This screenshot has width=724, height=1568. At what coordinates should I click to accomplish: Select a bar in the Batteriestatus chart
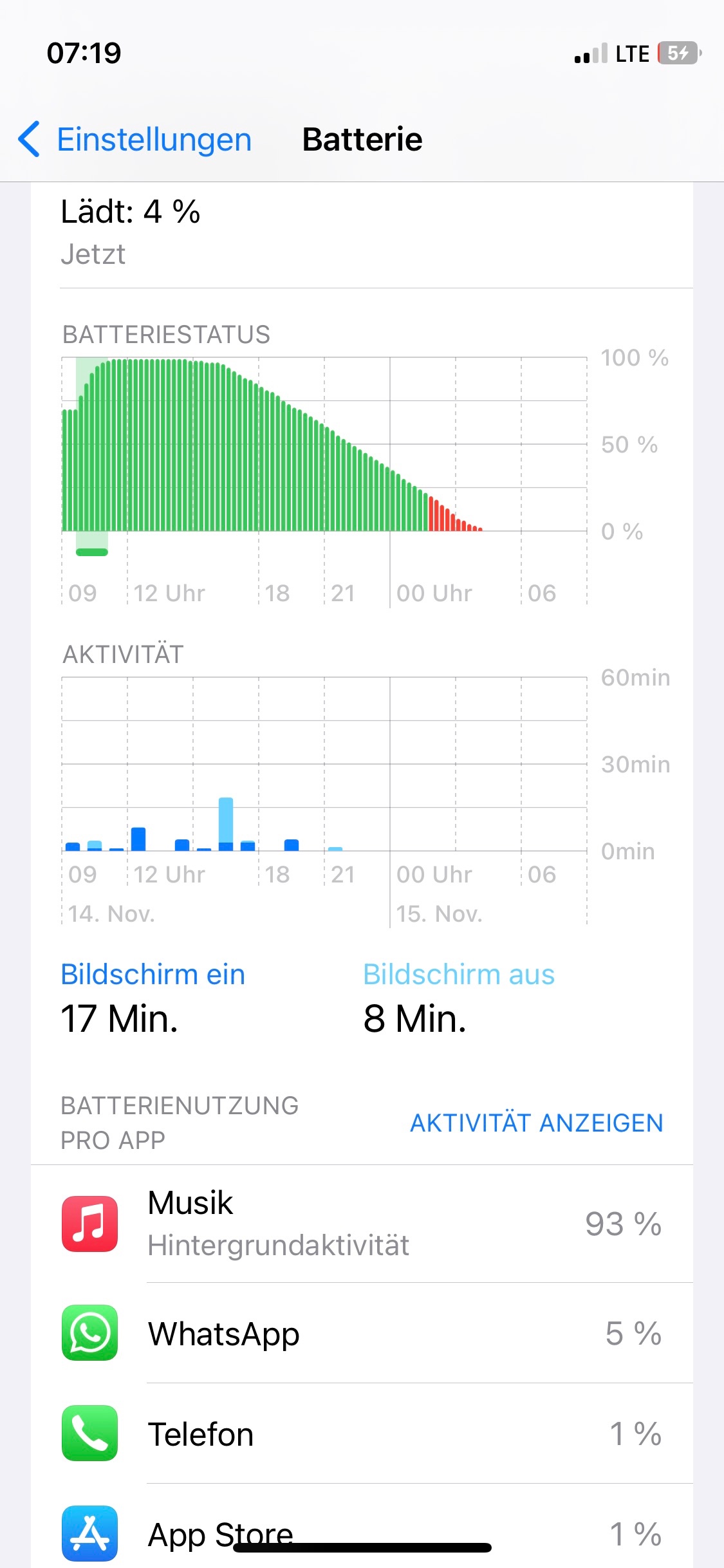pyautogui.click(x=193, y=451)
